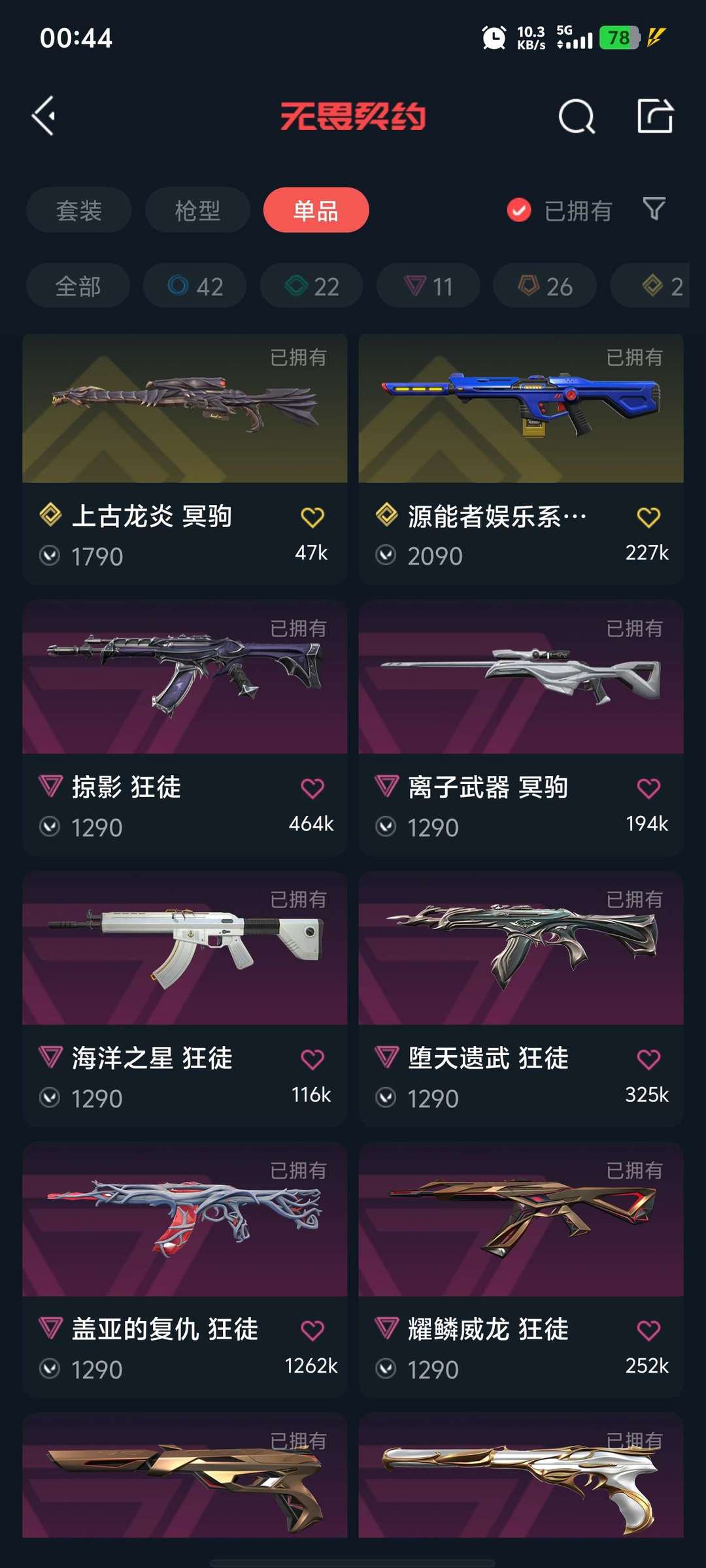Screen dimensions: 706x1568
Task: Open the search magnifier icon
Action: 577,116
